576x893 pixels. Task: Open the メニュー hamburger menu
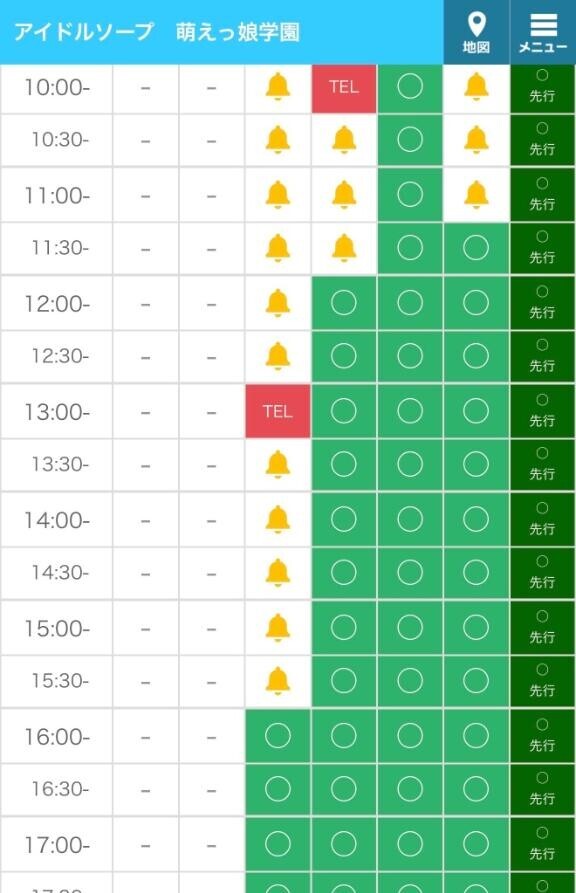pyautogui.click(x=543, y=32)
